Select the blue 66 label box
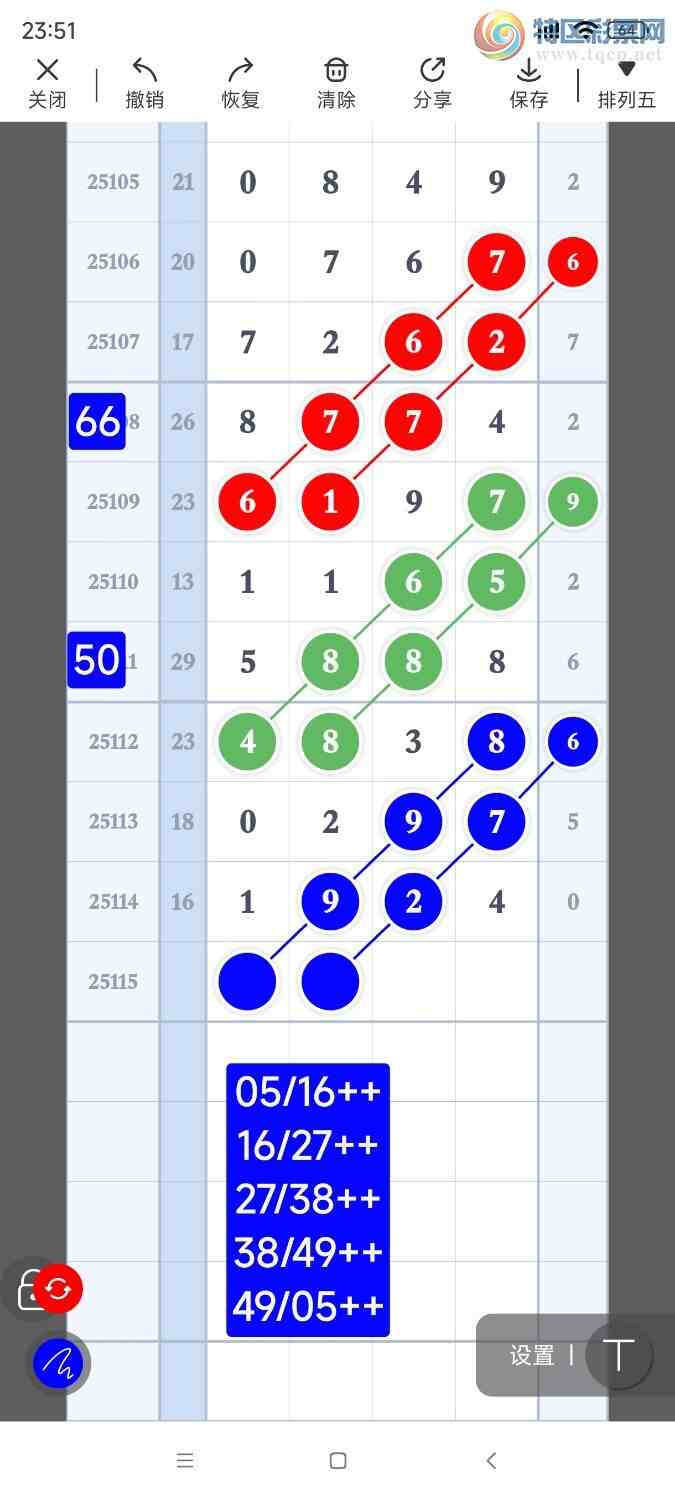This screenshot has width=675, height=1500. pyautogui.click(x=97, y=421)
